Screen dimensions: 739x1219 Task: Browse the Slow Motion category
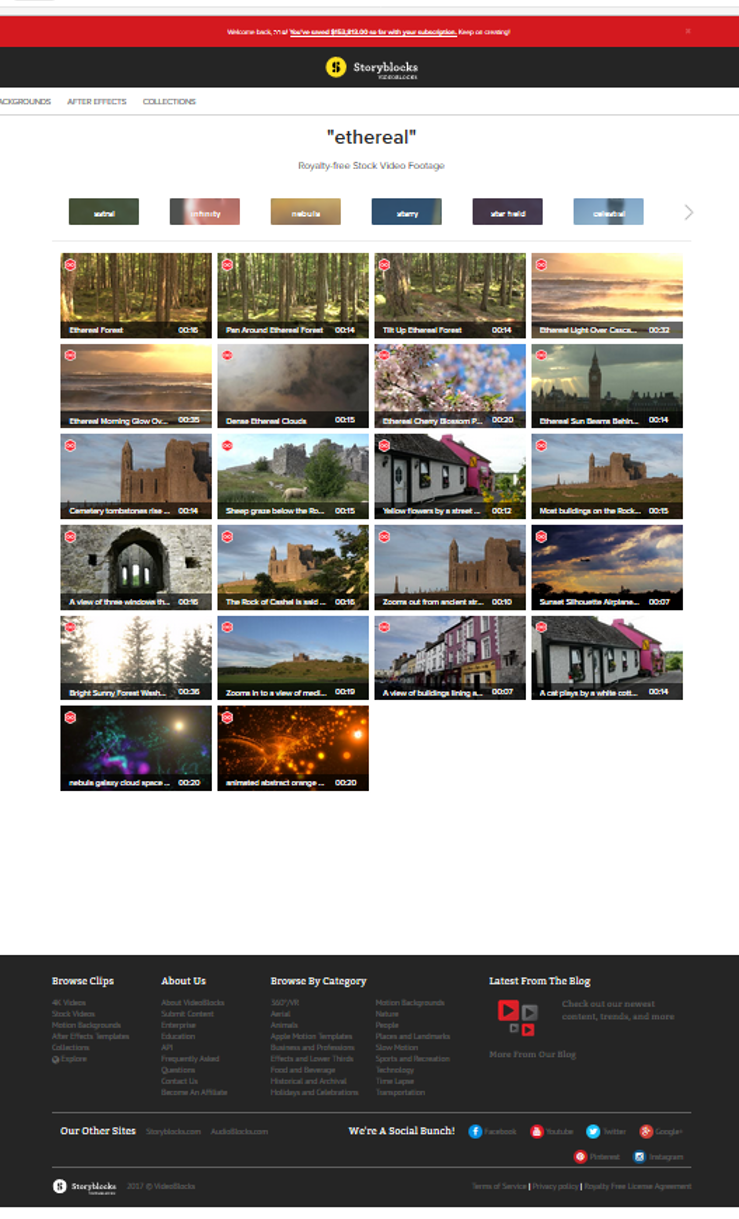397,1048
